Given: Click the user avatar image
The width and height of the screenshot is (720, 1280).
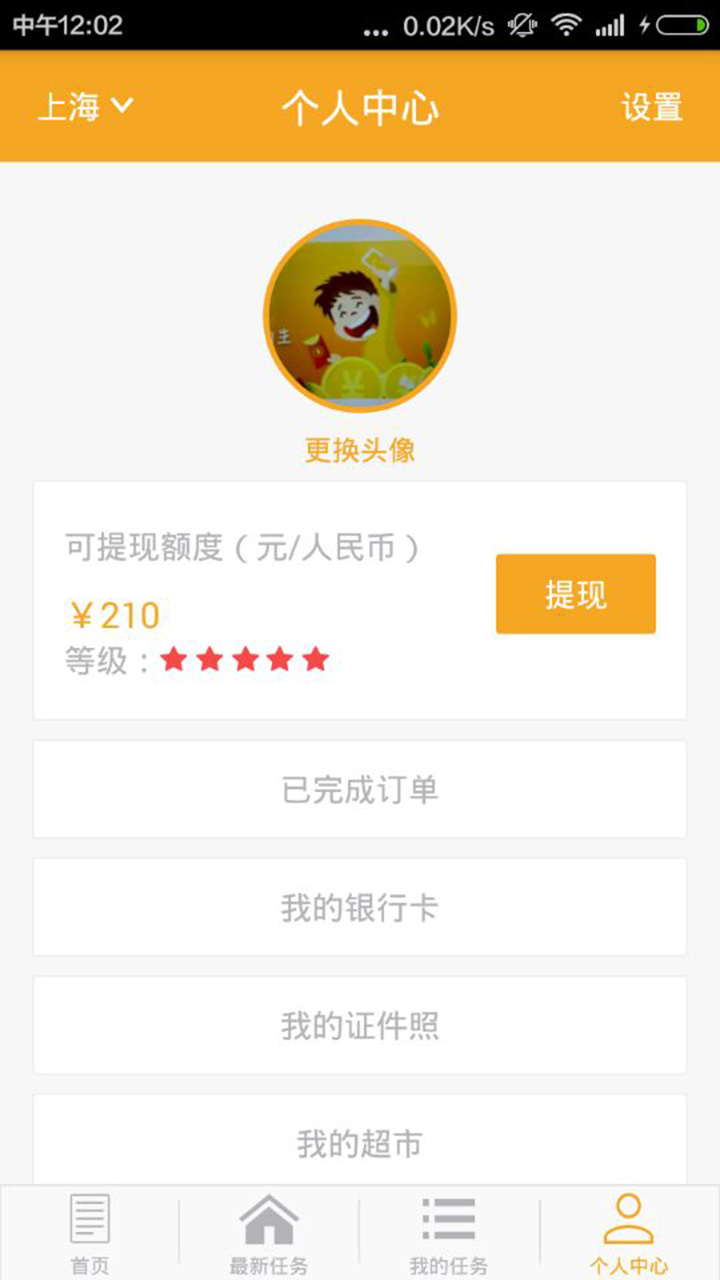Looking at the screenshot, I should (360, 313).
